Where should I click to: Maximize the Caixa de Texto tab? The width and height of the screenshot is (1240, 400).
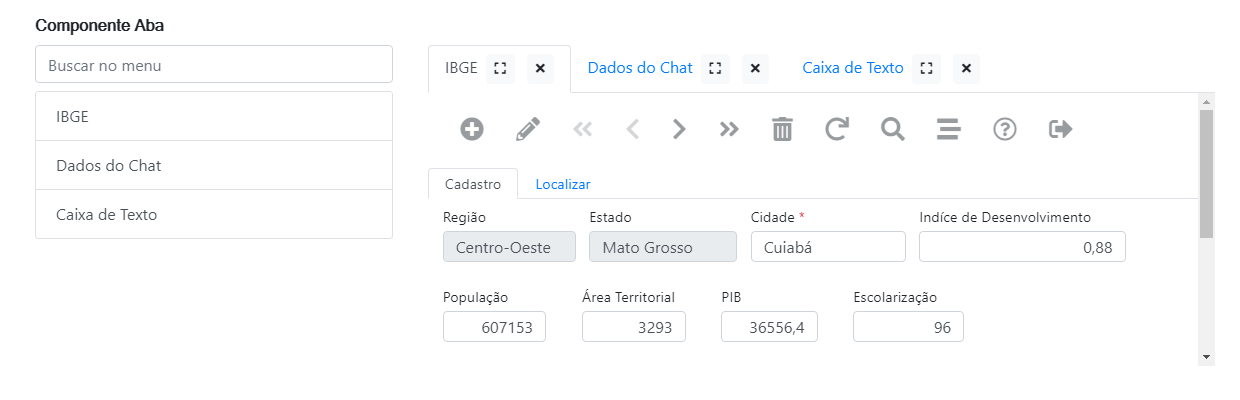point(927,68)
